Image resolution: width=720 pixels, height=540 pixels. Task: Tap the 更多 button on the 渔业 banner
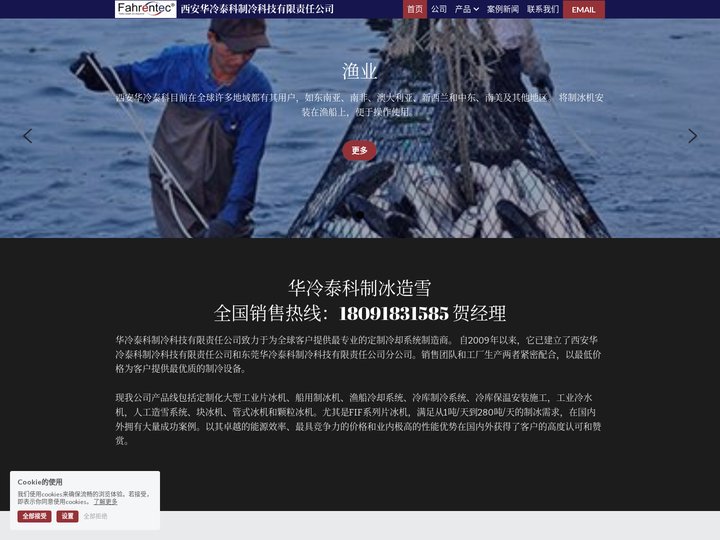coord(360,151)
